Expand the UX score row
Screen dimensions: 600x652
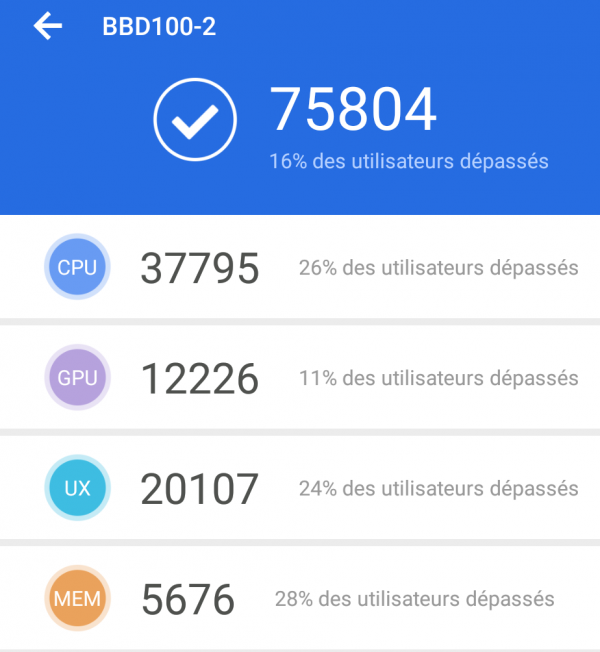[300, 489]
